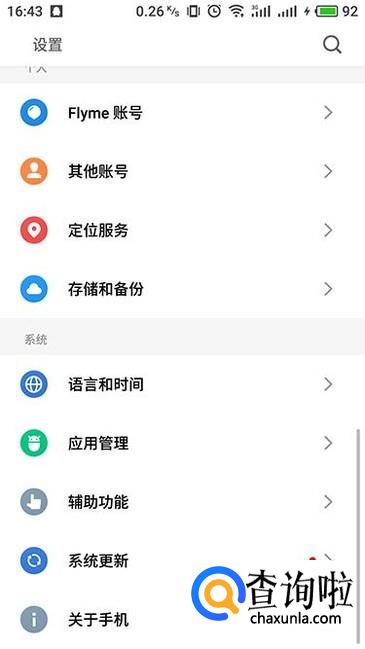Open the search icon in Settings
This screenshot has width=365, height=649.
(332, 45)
